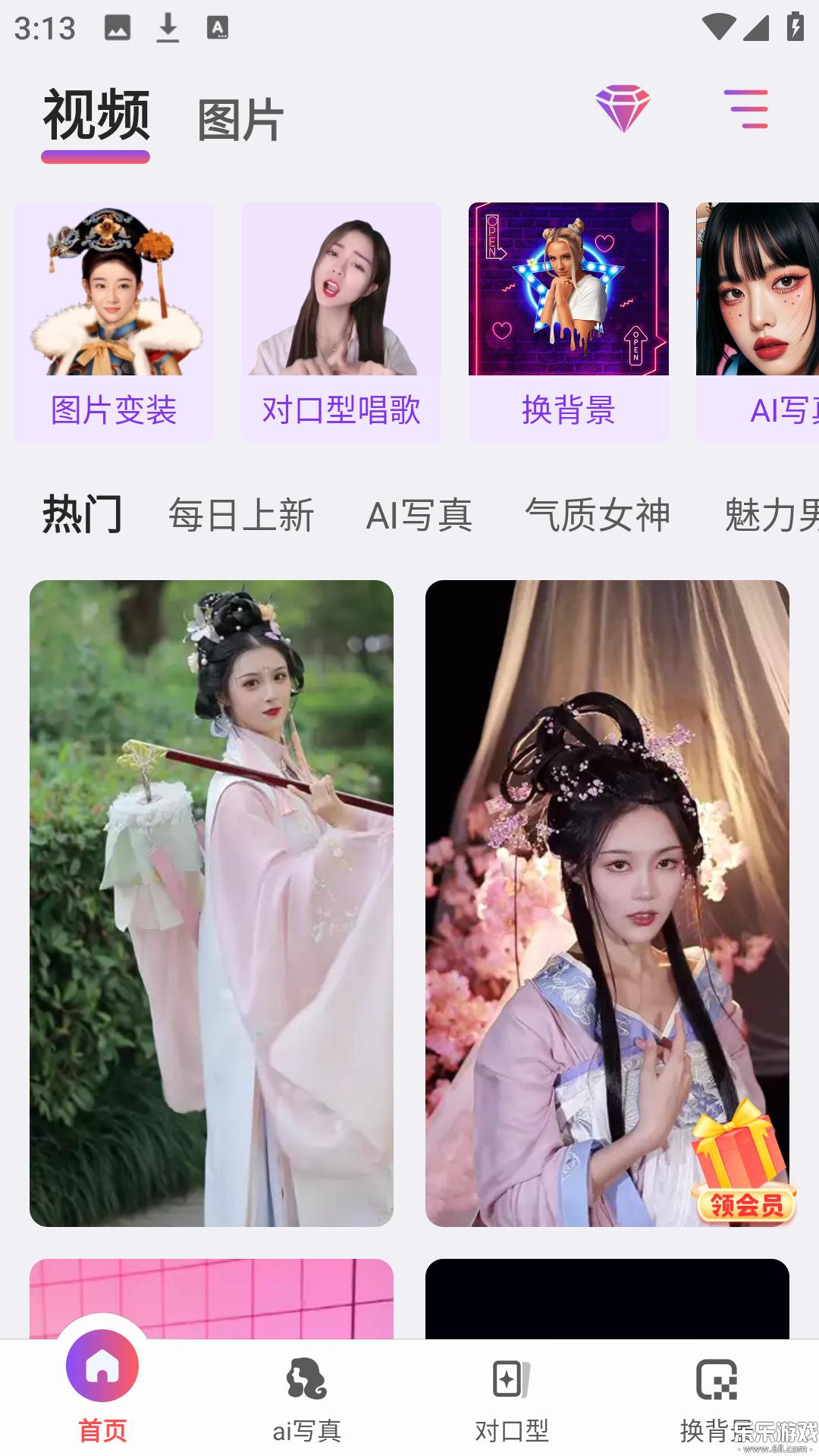Open the diamond membership icon
Viewport: 819px width, 1456px height.
[x=622, y=109]
